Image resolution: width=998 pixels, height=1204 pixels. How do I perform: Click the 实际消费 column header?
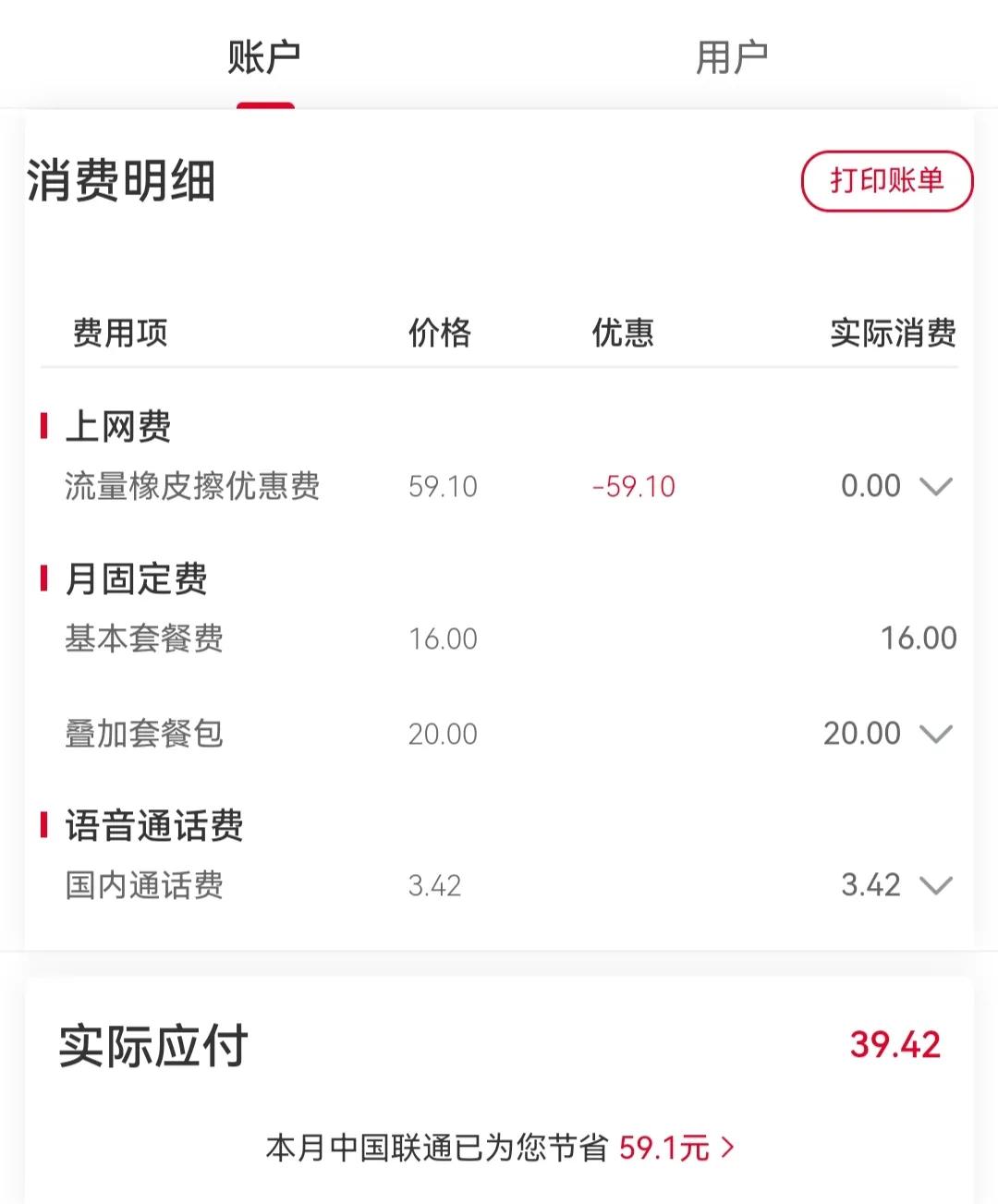click(895, 334)
